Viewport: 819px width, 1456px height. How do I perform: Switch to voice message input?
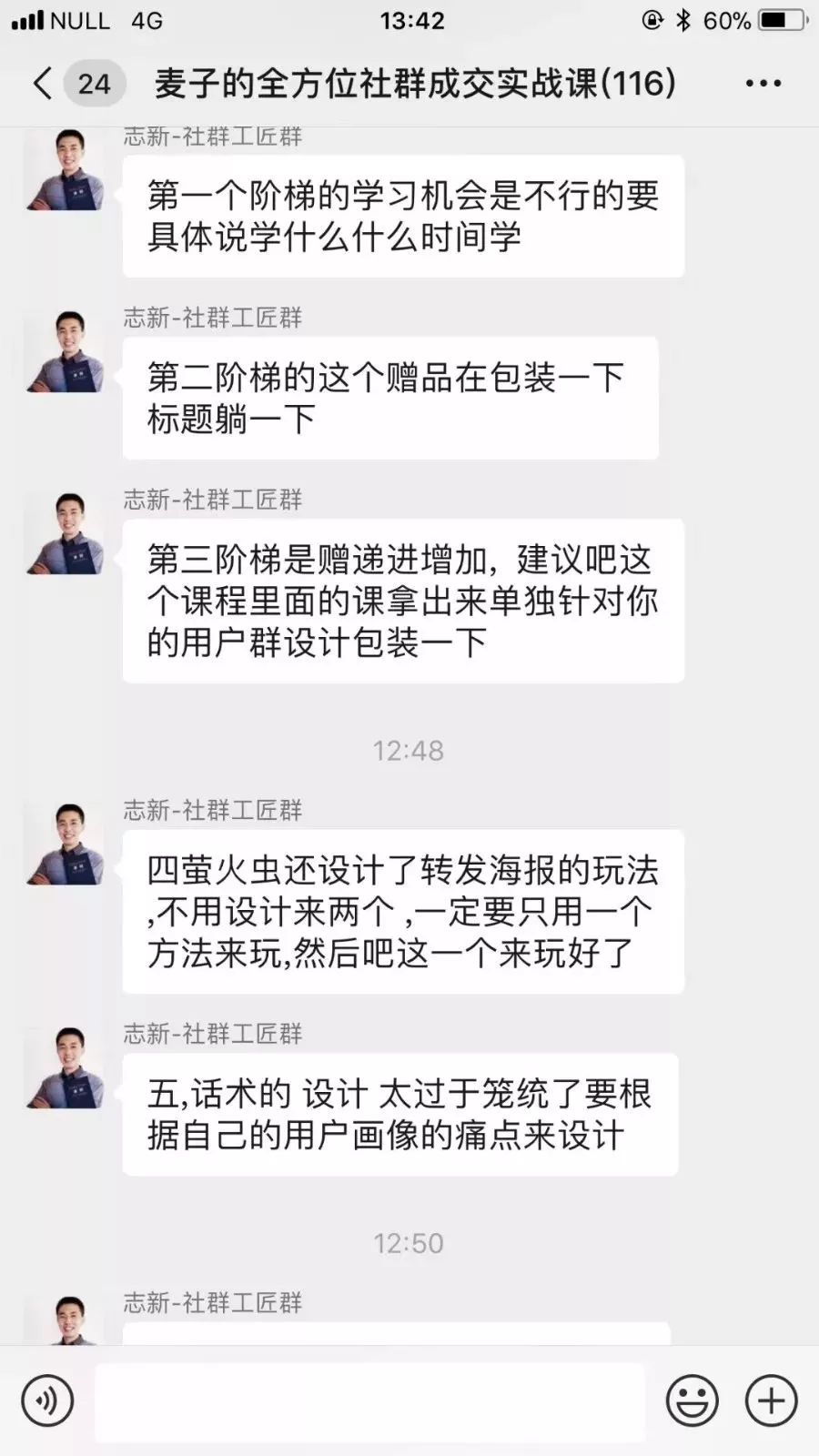(47, 1400)
